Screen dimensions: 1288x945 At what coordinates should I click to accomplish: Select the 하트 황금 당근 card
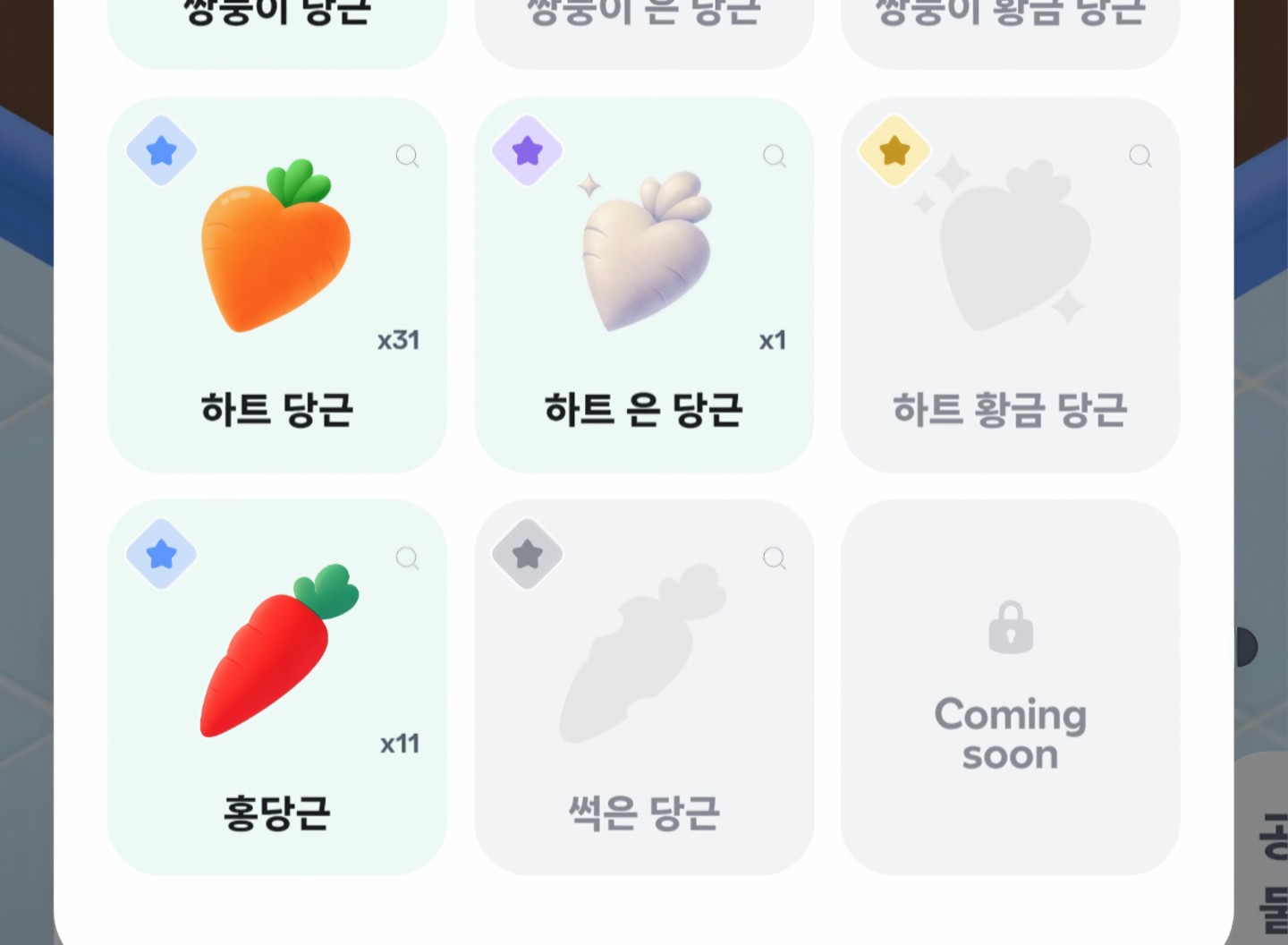point(1010,286)
